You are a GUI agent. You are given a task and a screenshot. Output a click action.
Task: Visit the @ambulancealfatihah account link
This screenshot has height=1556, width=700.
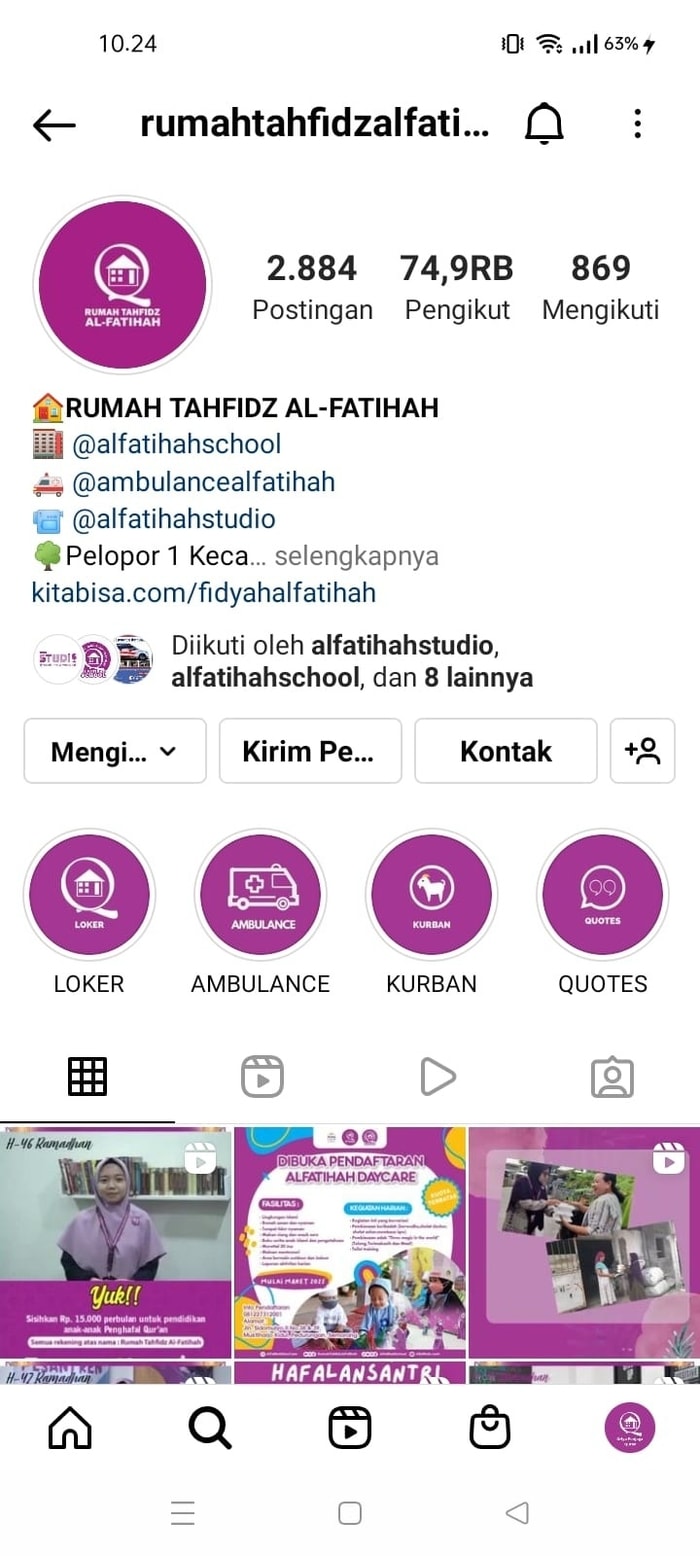tap(203, 482)
